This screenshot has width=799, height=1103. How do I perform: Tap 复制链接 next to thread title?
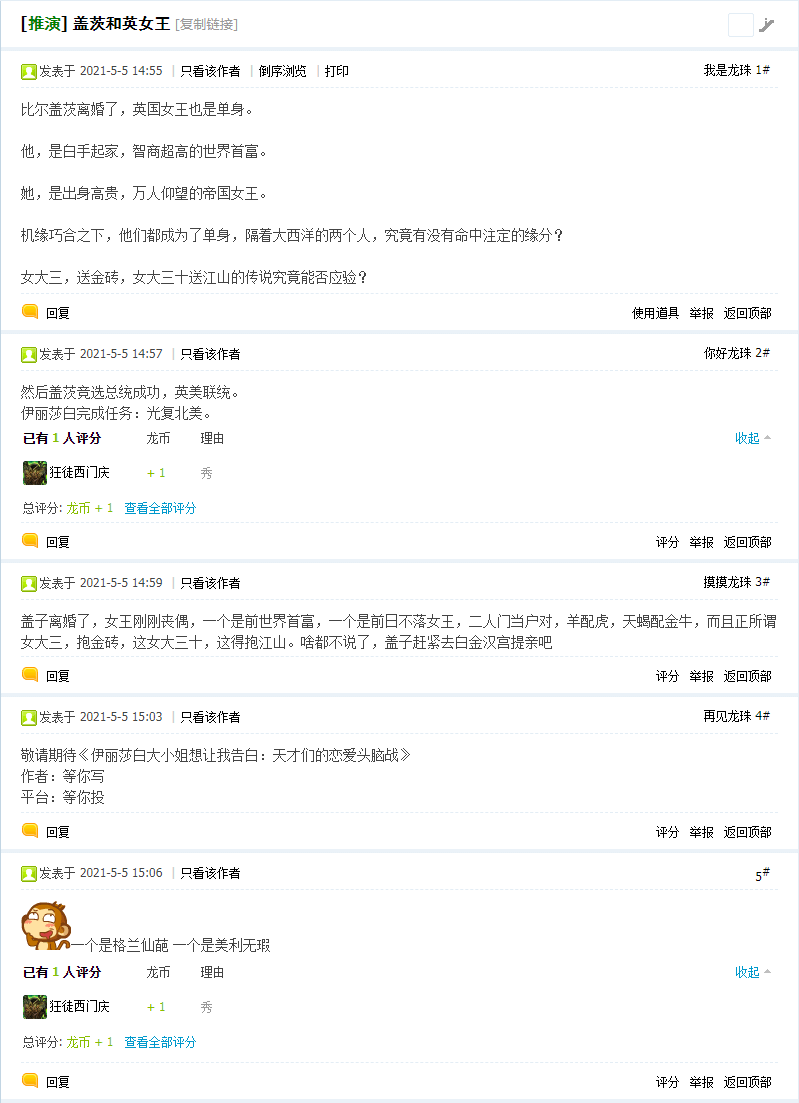click(x=207, y=24)
